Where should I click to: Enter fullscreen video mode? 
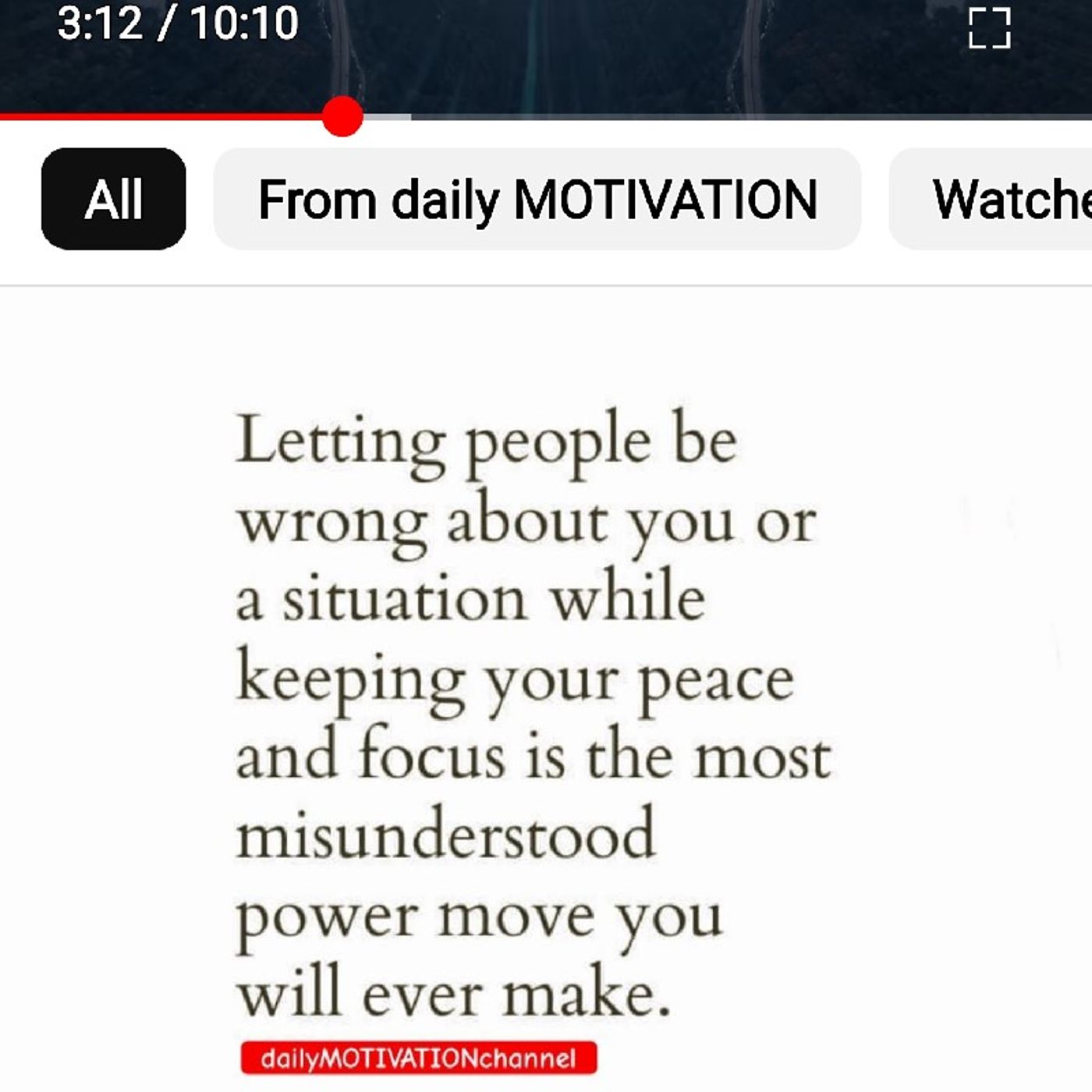tap(989, 29)
